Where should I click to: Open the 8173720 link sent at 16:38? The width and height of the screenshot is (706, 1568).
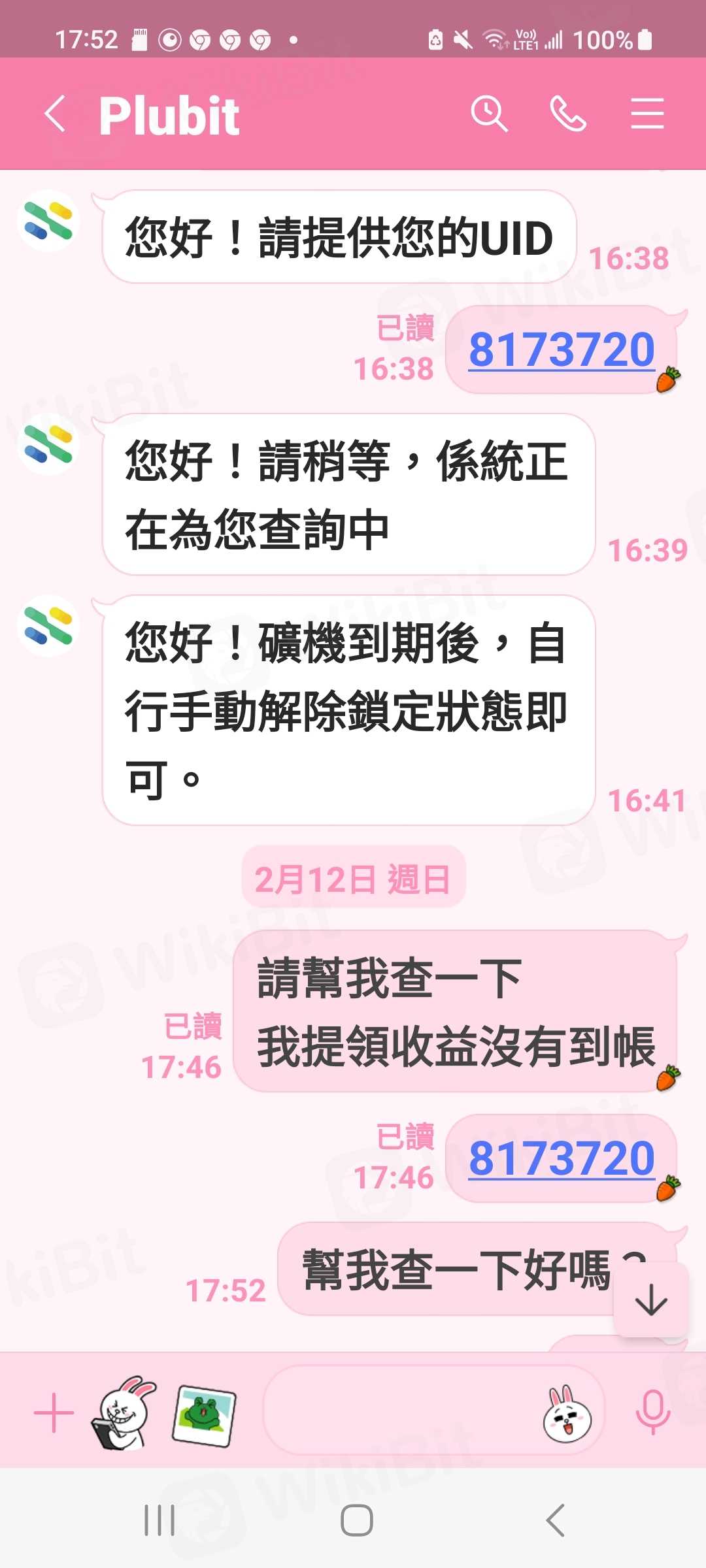(x=562, y=350)
